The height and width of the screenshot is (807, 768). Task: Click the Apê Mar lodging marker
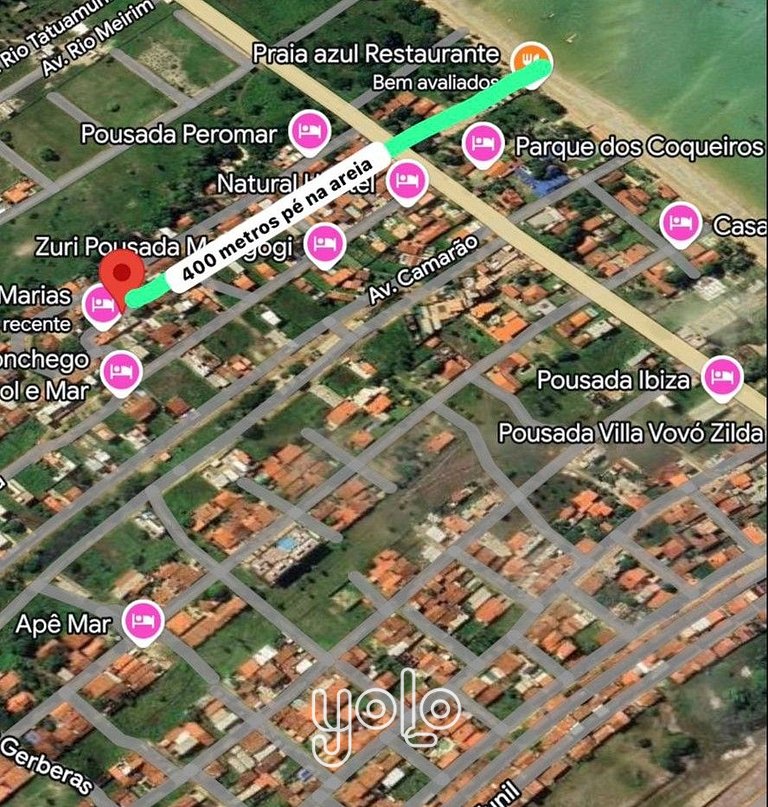pos(144,621)
